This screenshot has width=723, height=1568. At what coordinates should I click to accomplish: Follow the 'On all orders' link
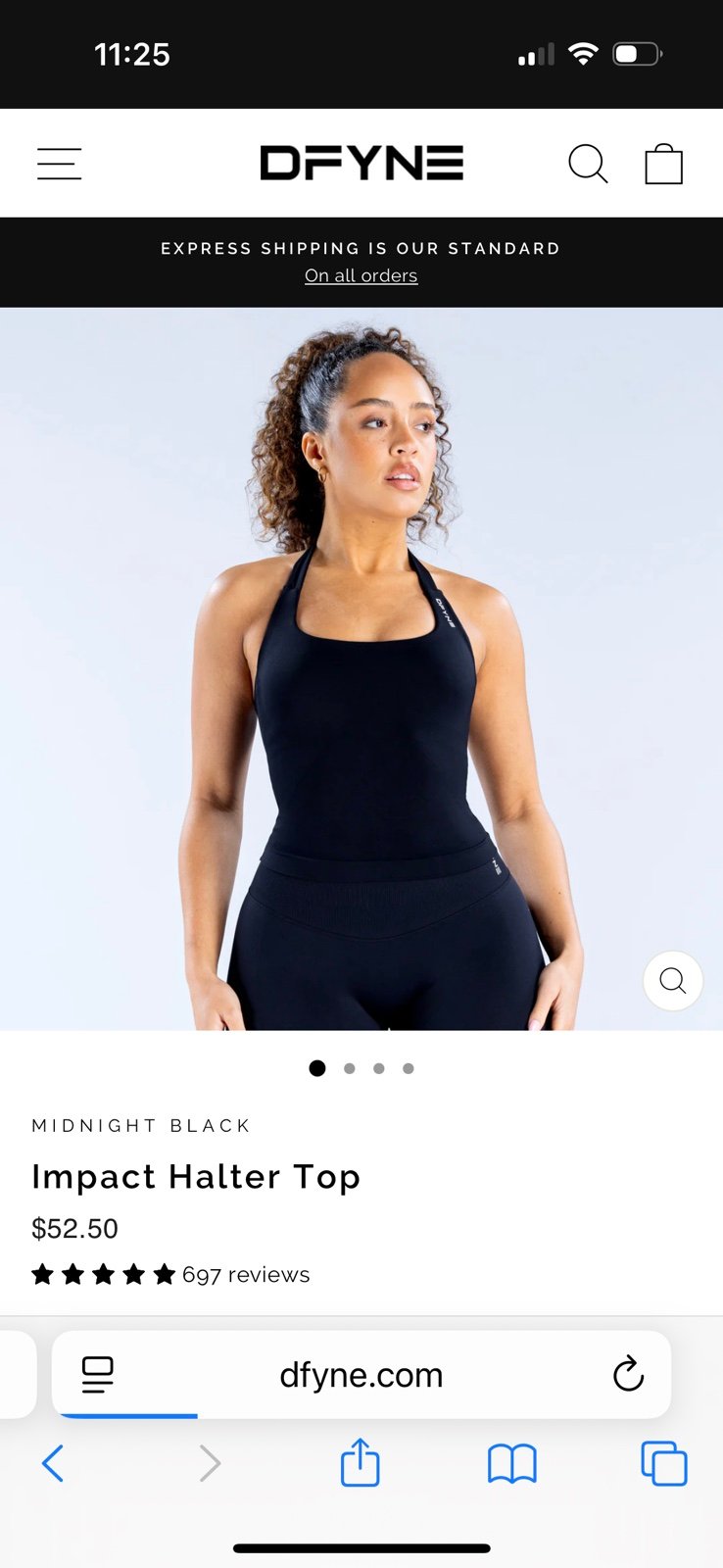click(x=361, y=276)
